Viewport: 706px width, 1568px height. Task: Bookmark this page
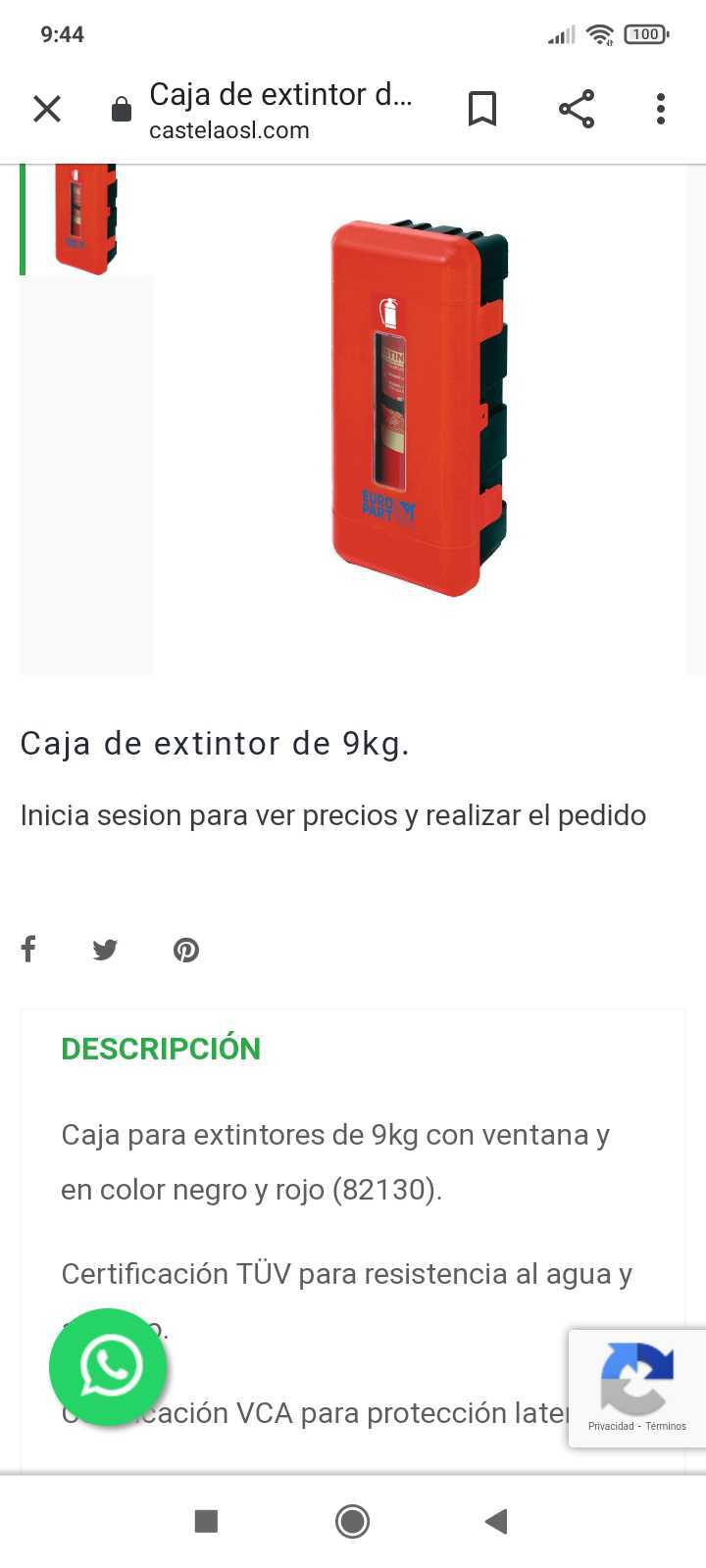point(481,109)
